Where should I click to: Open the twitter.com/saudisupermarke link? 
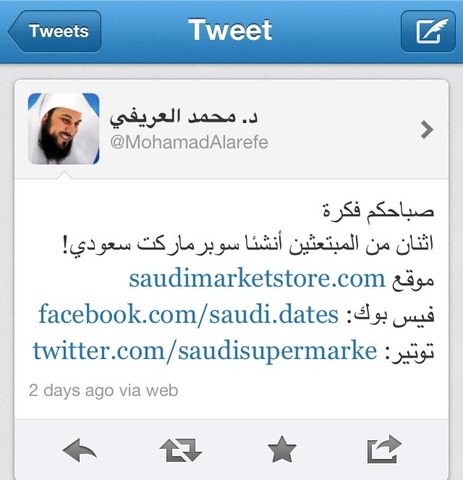coord(205,351)
